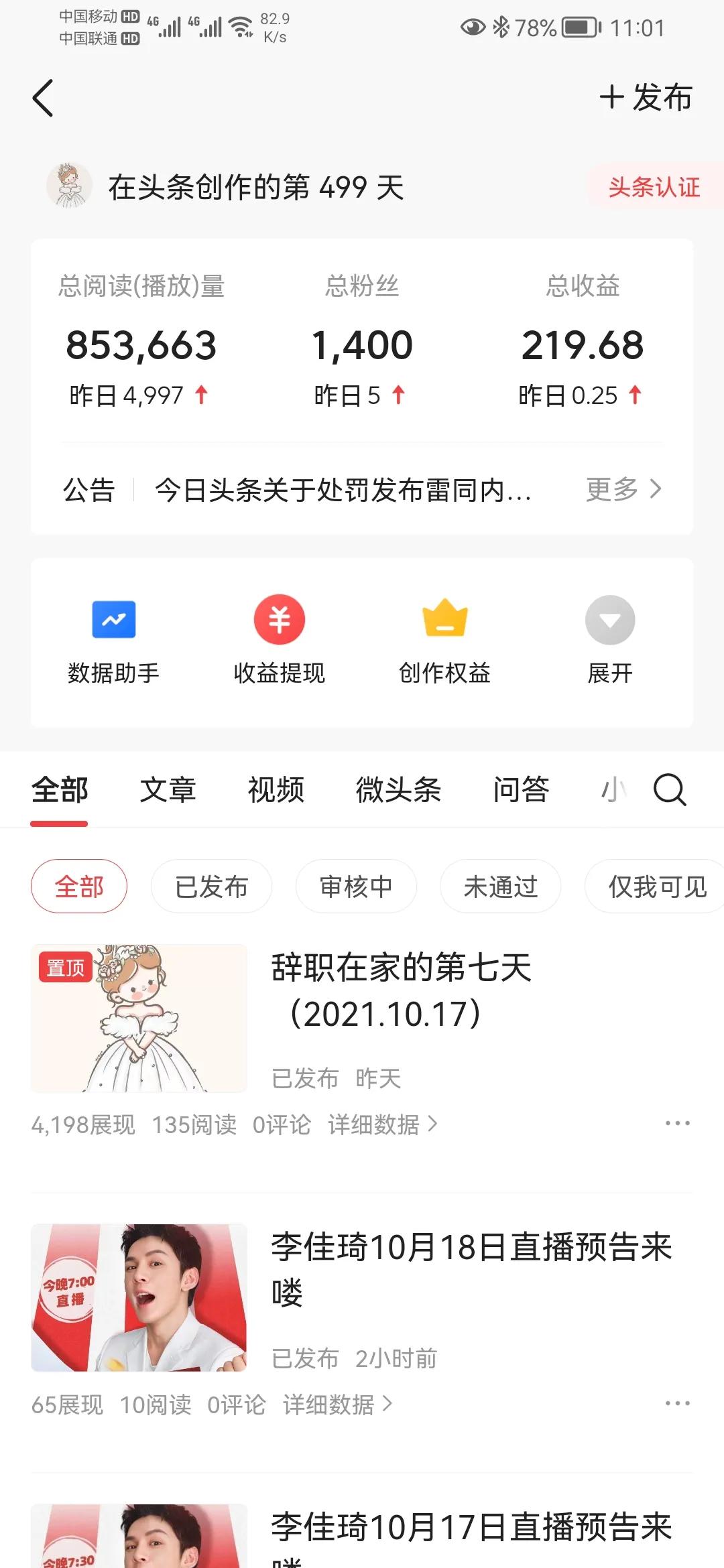Tap the back arrow at top left
The width and height of the screenshot is (724, 1568).
43,97
